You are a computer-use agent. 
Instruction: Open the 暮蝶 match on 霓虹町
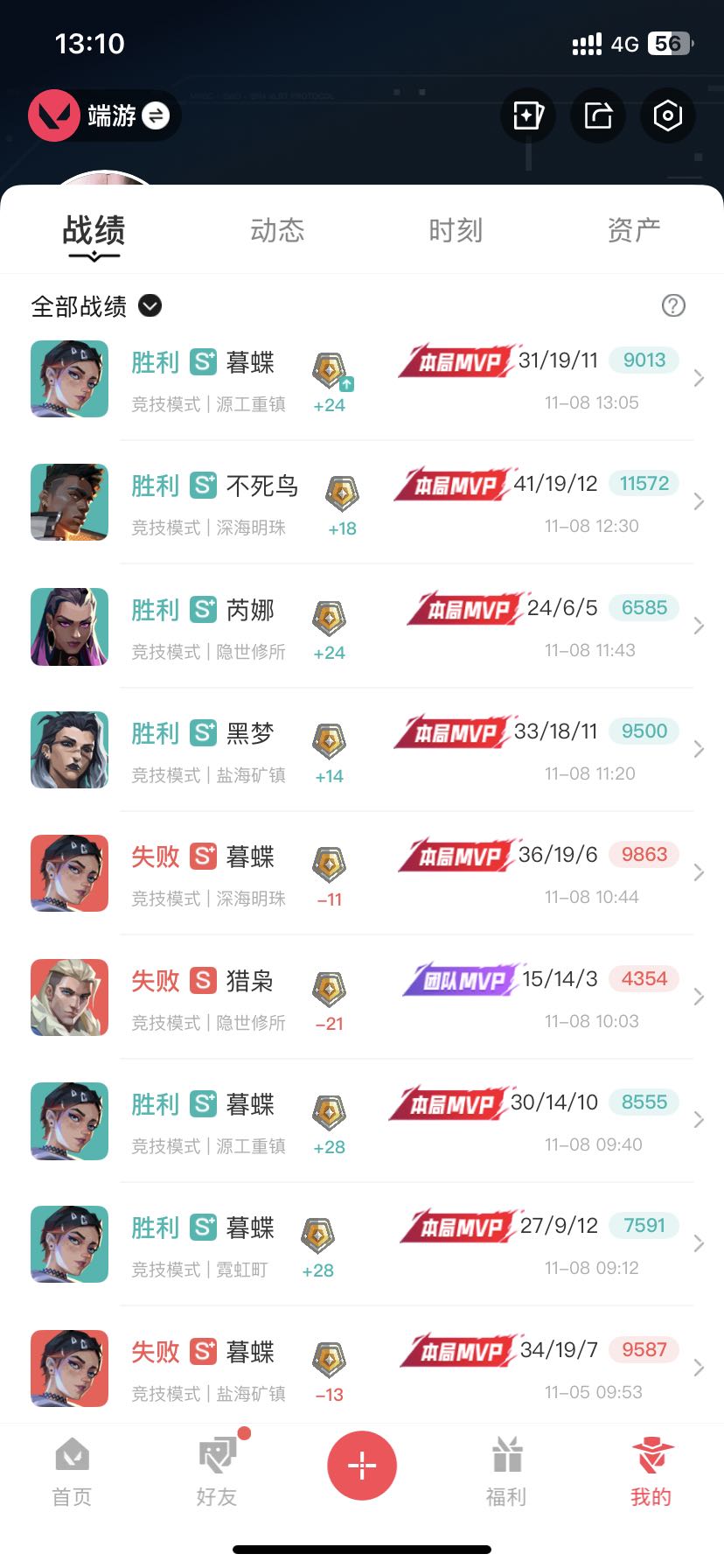pyautogui.click(x=362, y=1245)
